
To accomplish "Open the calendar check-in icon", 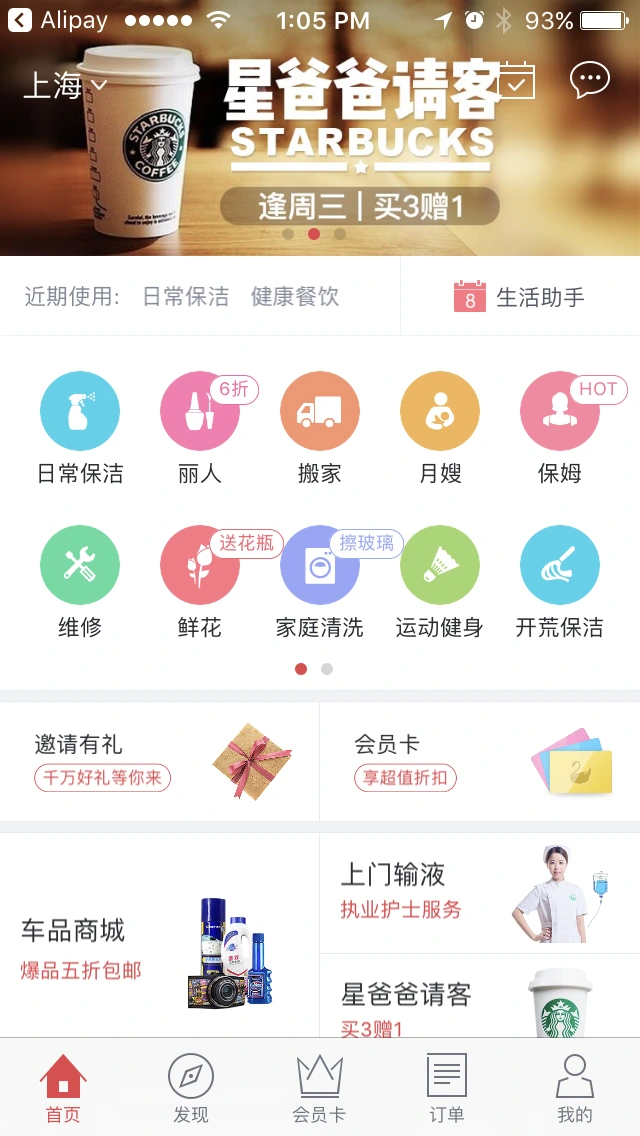I will pos(517,80).
